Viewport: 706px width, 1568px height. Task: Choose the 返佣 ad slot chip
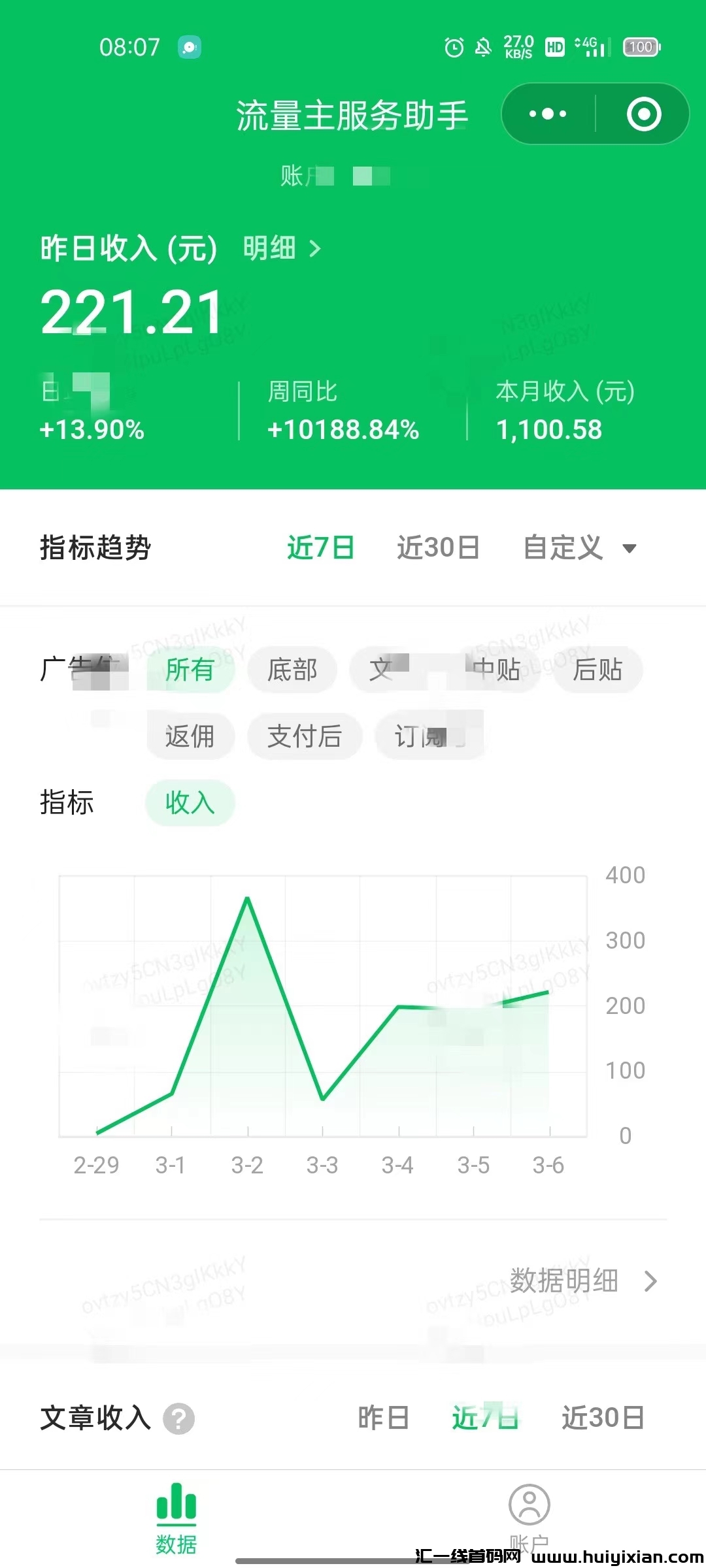190,736
